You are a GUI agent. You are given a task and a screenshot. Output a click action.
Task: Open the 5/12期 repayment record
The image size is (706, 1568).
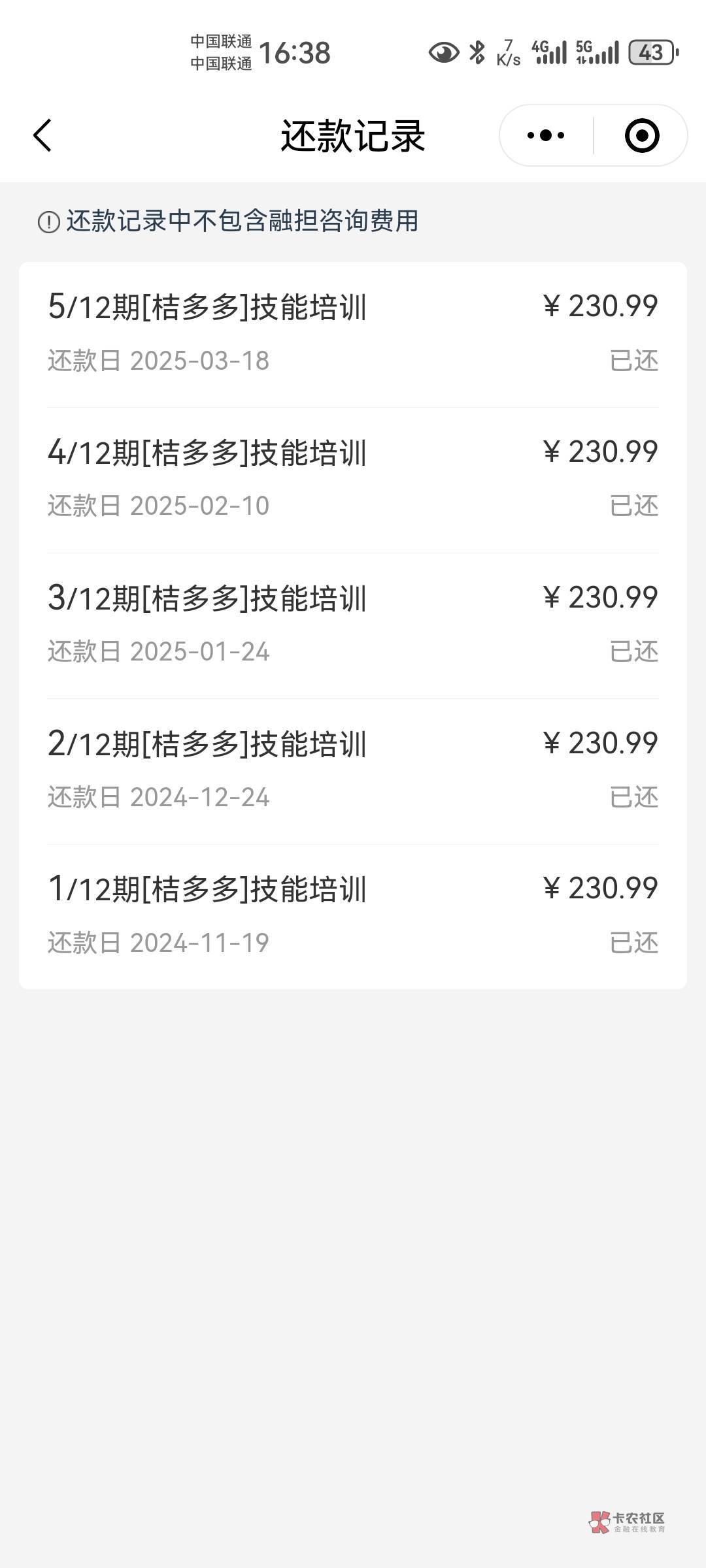click(353, 335)
